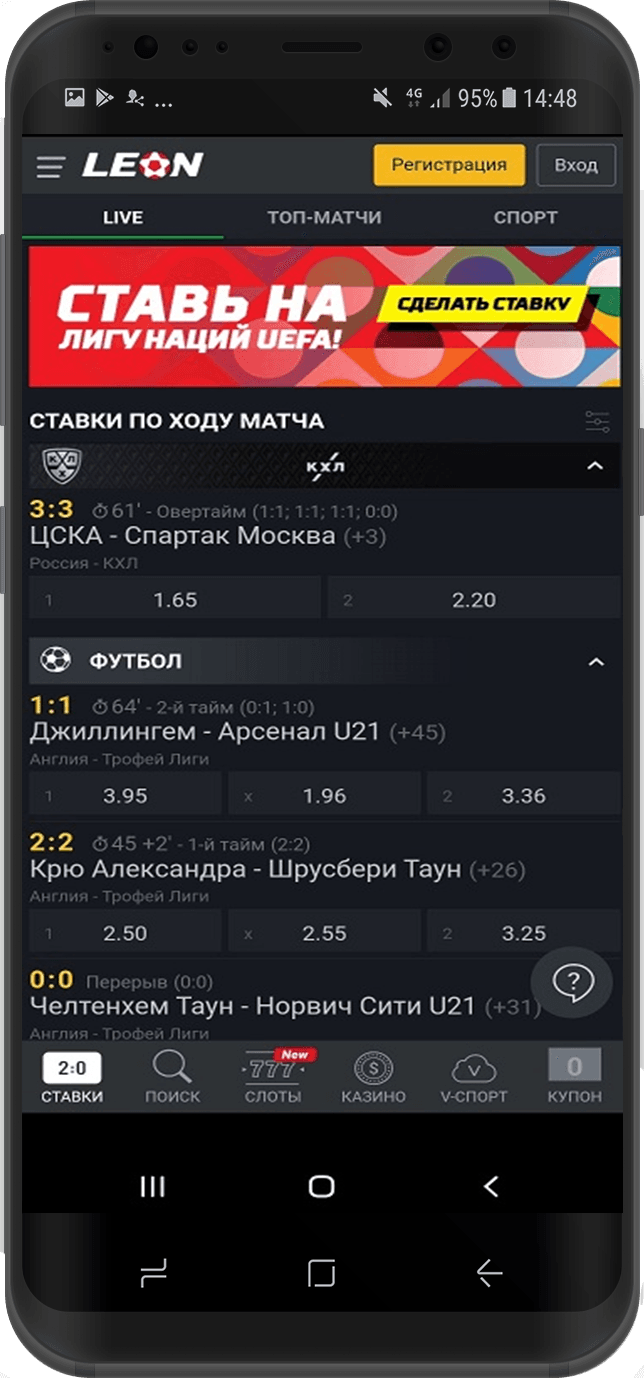This screenshot has width=644, height=1378.
Task: Tap the system back button
Action: coord(490,1187)
